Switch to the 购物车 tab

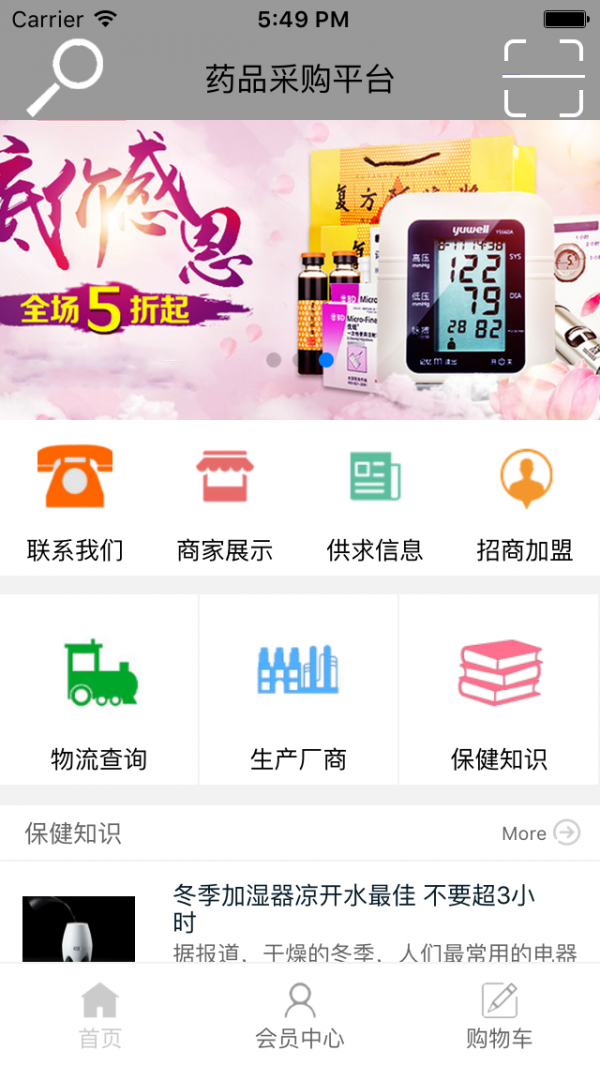point(499,1015)
